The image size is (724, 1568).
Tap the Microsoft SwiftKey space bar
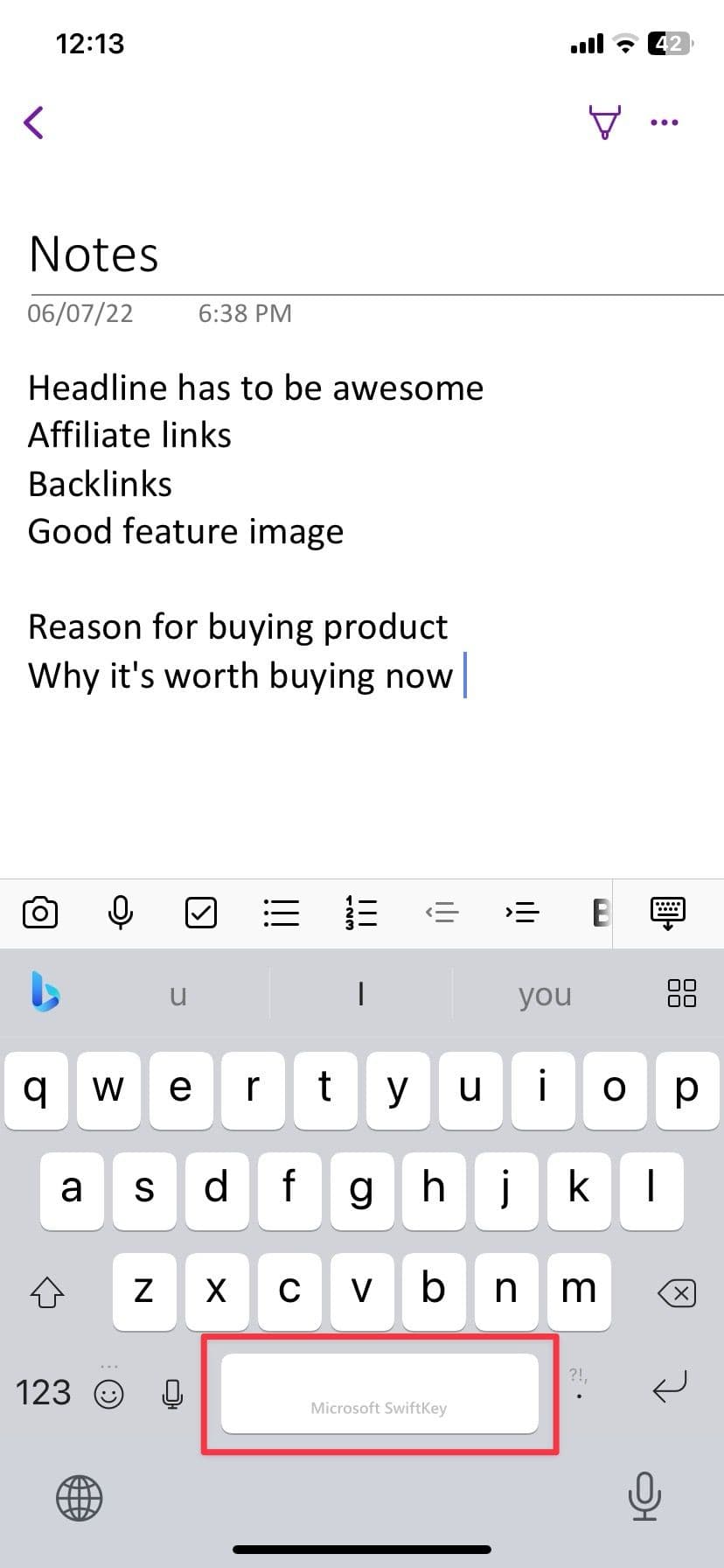[379, 1393]
